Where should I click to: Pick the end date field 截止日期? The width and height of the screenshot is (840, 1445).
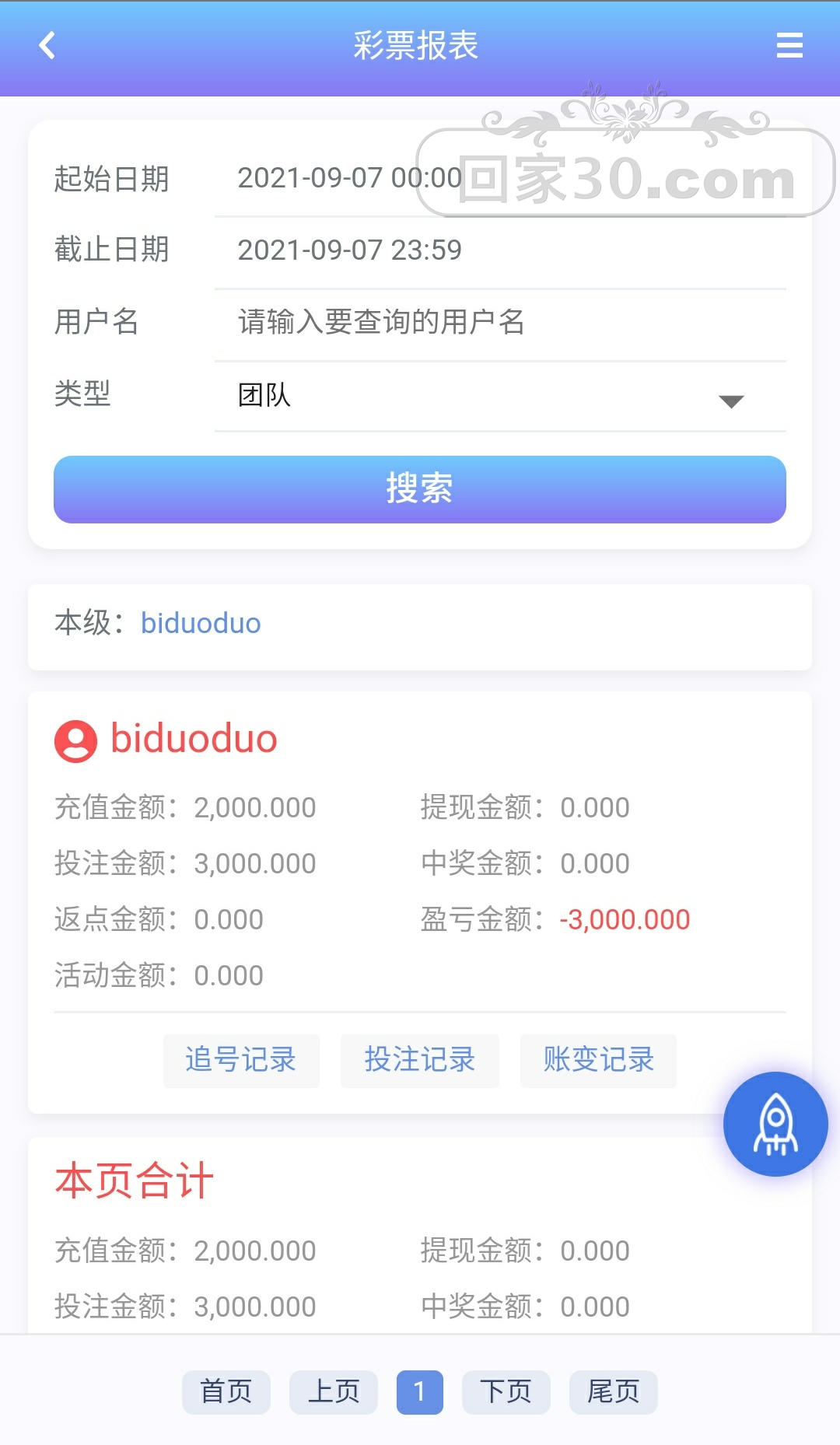tap(498, 250)
